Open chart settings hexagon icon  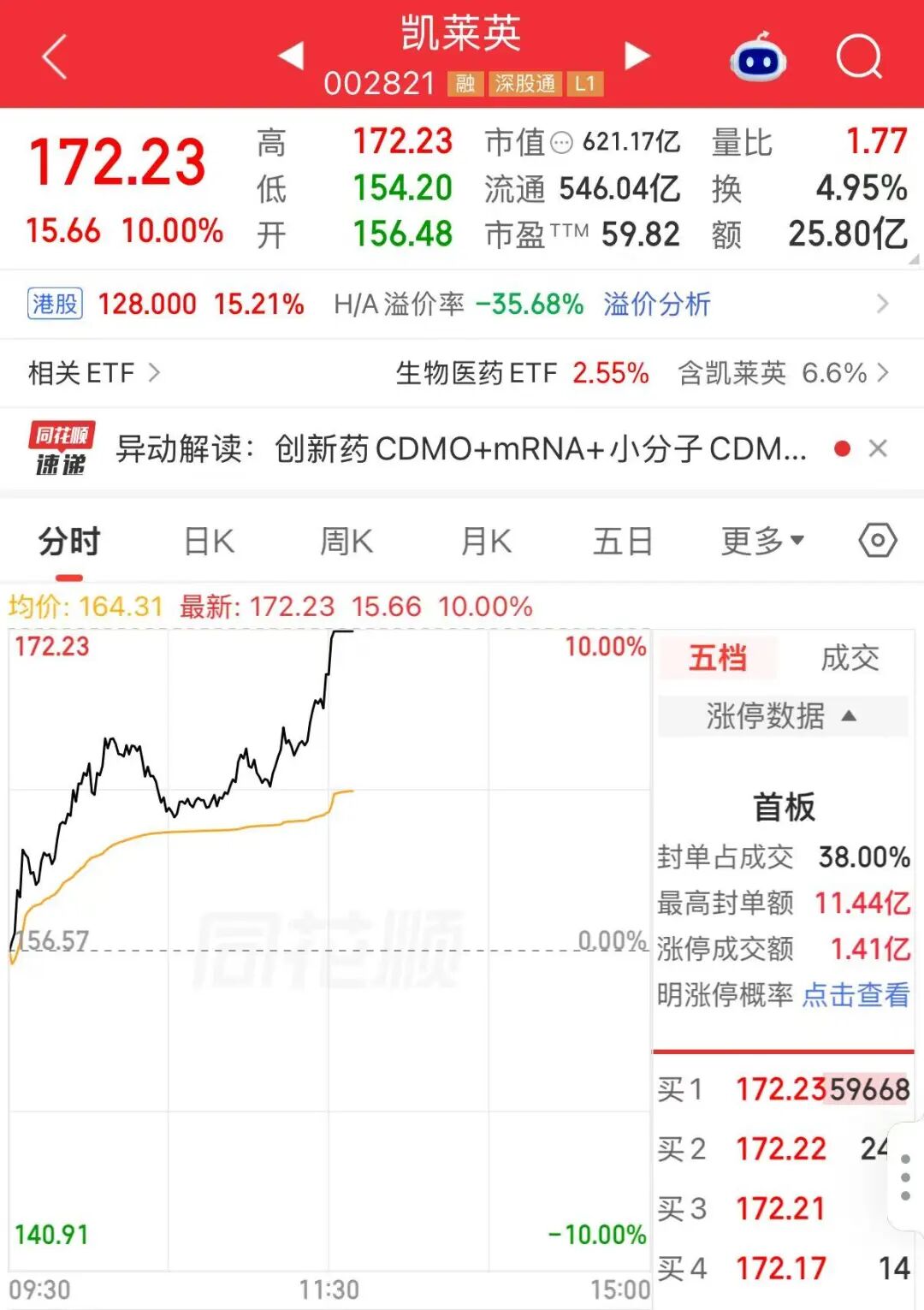click(x=878, y=541)
